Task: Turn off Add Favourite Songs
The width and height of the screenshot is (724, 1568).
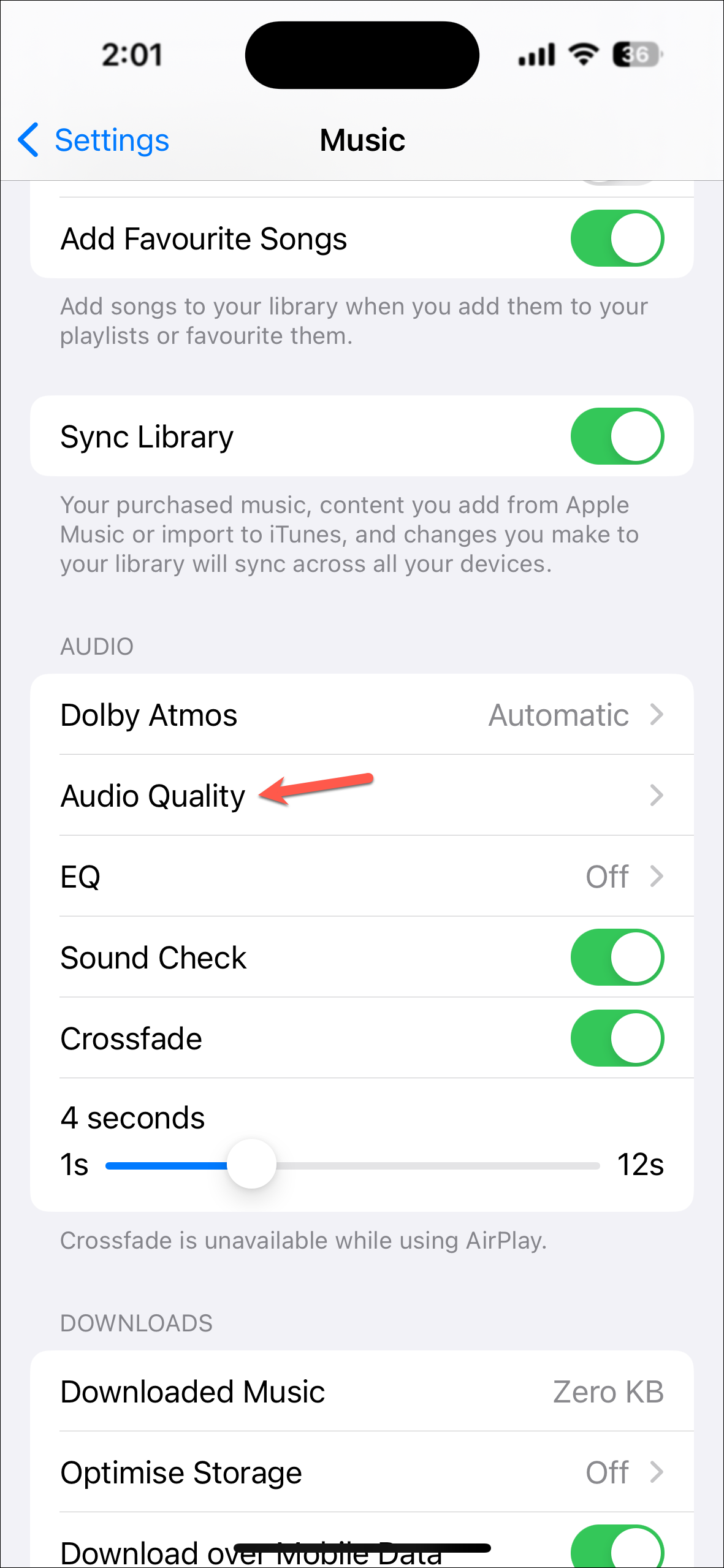Action: click(x=617, y=238)
